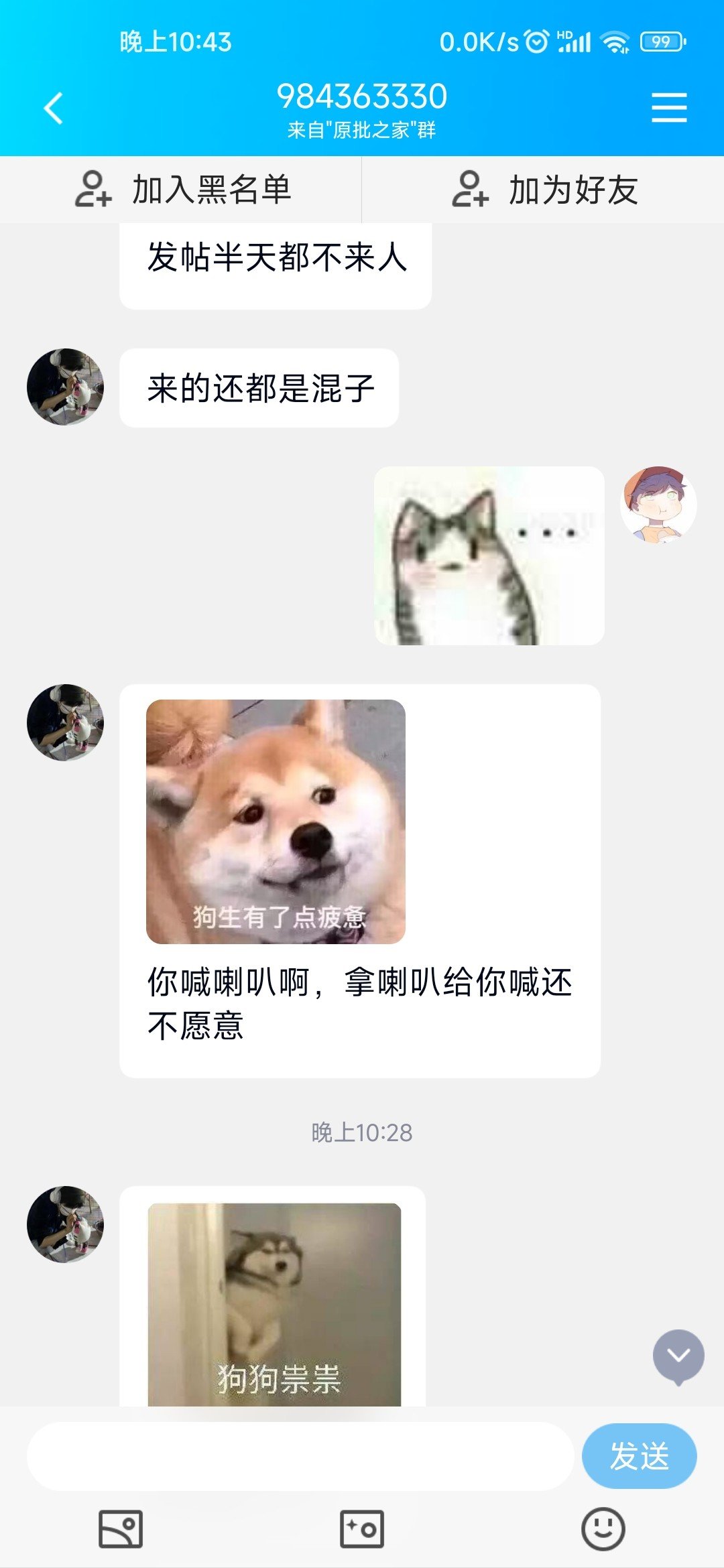
Task: Jump to latest messages with down-arrow bubble
Action: pos(678,1356)
